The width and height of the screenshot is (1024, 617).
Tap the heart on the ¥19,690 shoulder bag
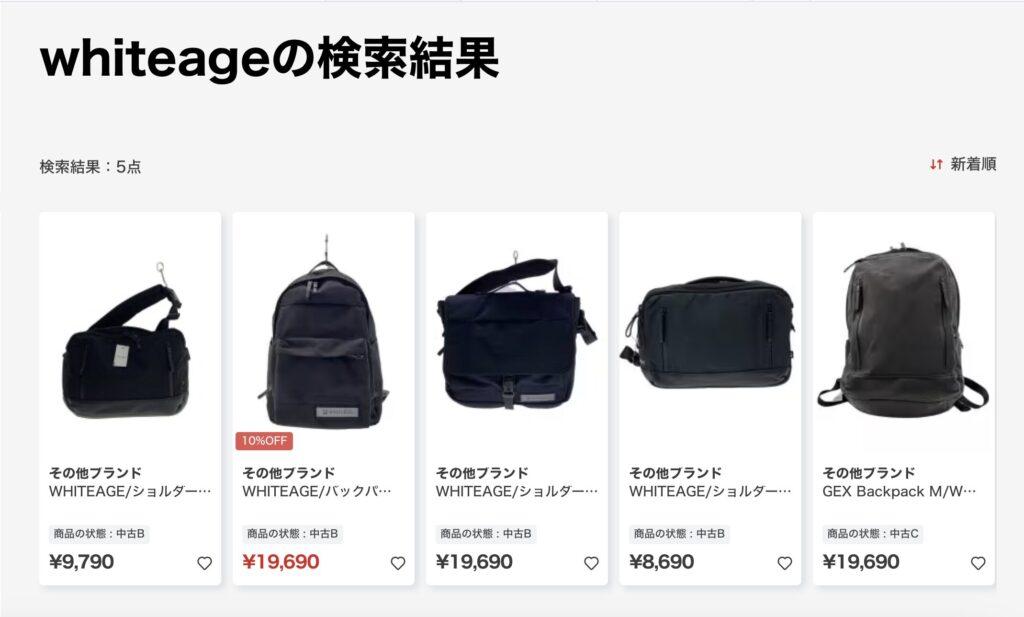(x=591, y=563)
